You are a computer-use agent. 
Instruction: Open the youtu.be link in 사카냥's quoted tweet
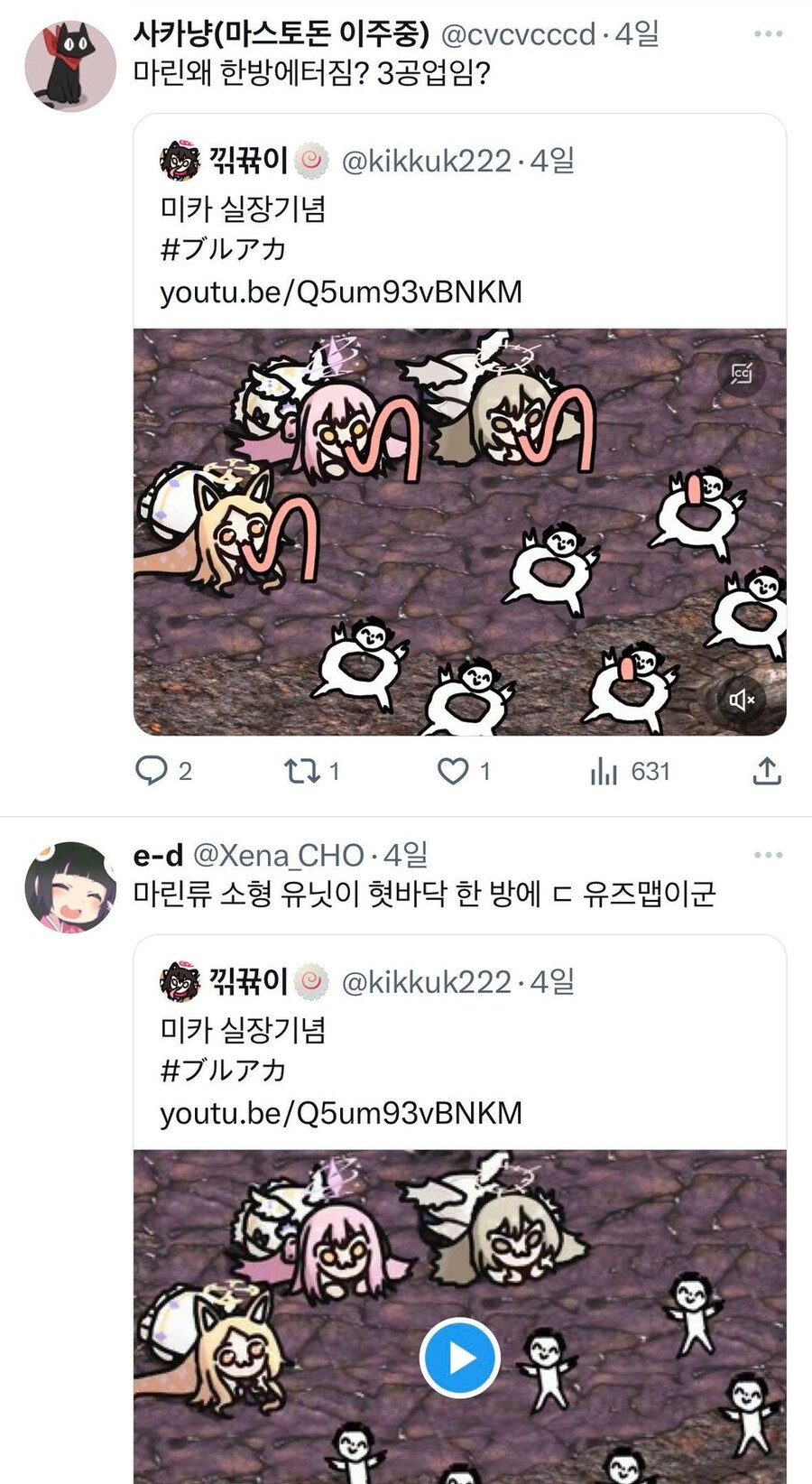pos(341,292)
